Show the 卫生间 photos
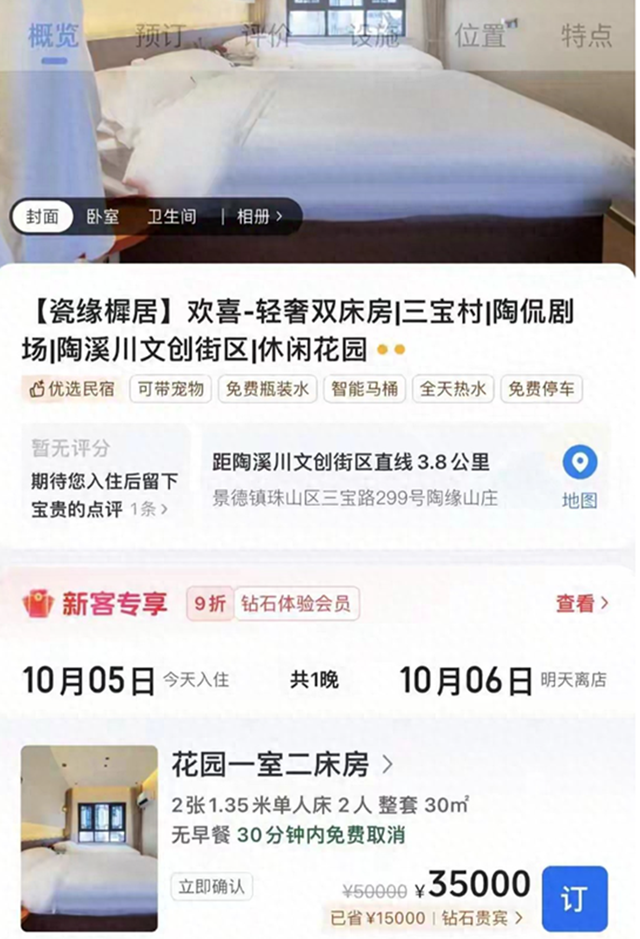This screenshot has height=939, width=640. pos(172,216)
